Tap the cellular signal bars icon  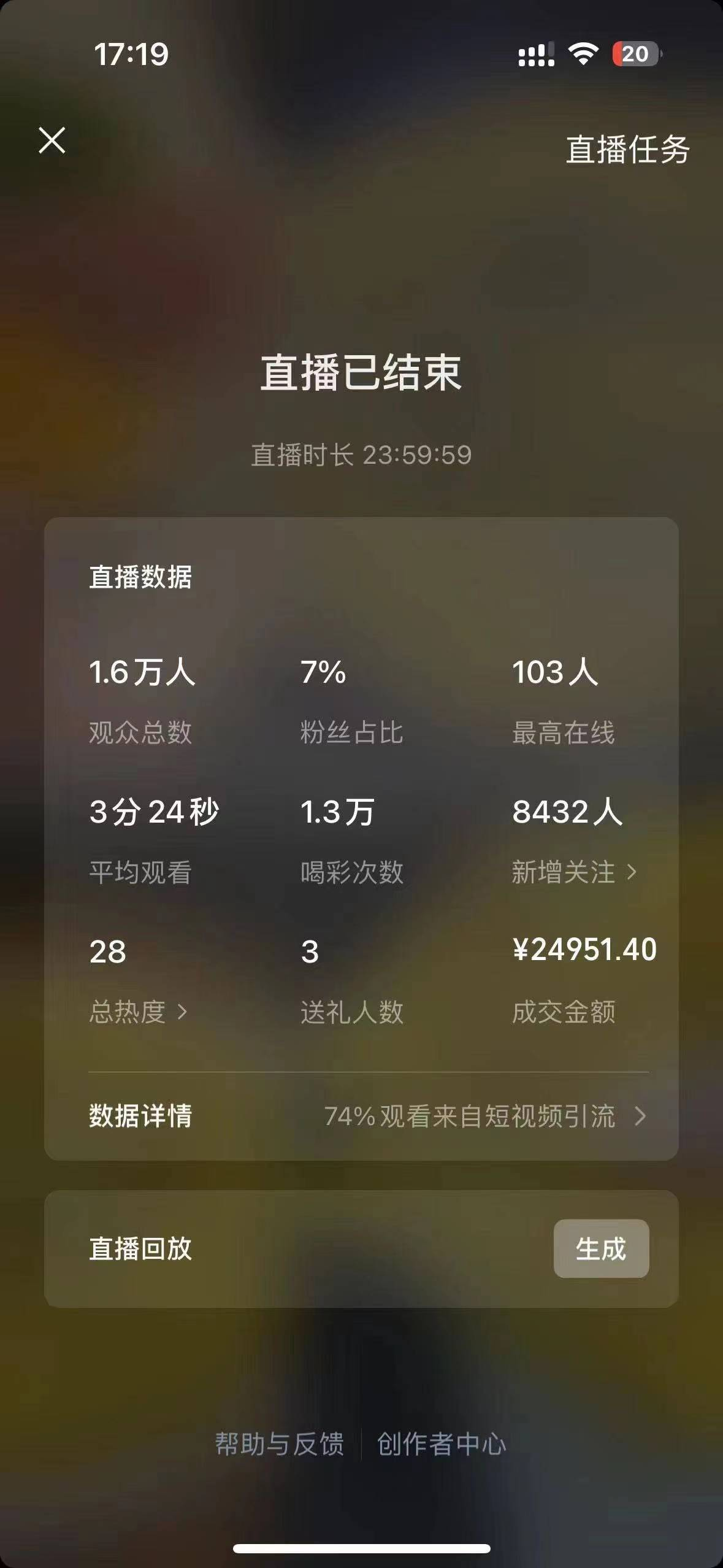535,55
